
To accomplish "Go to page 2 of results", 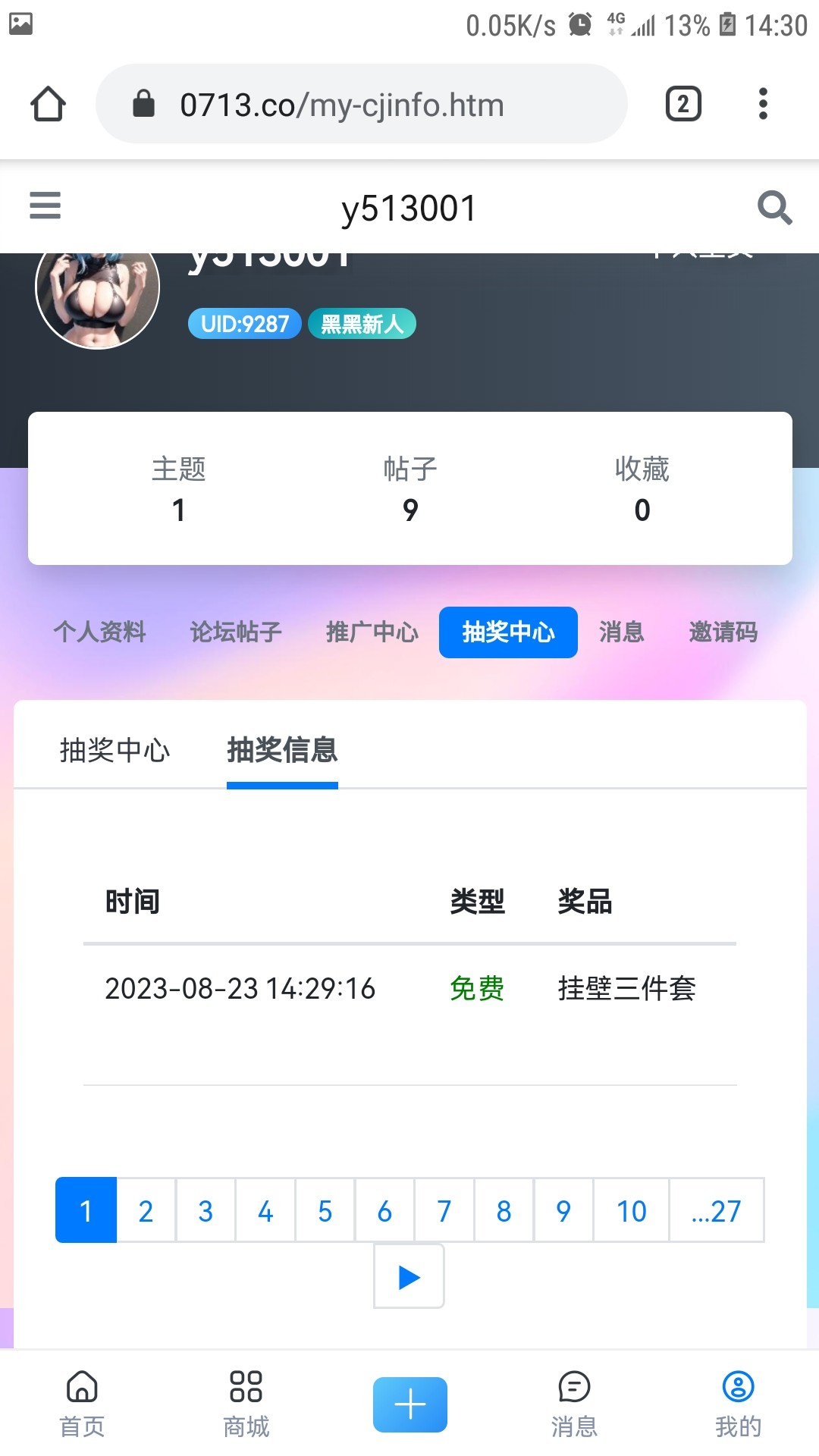I will point(146,1211).
